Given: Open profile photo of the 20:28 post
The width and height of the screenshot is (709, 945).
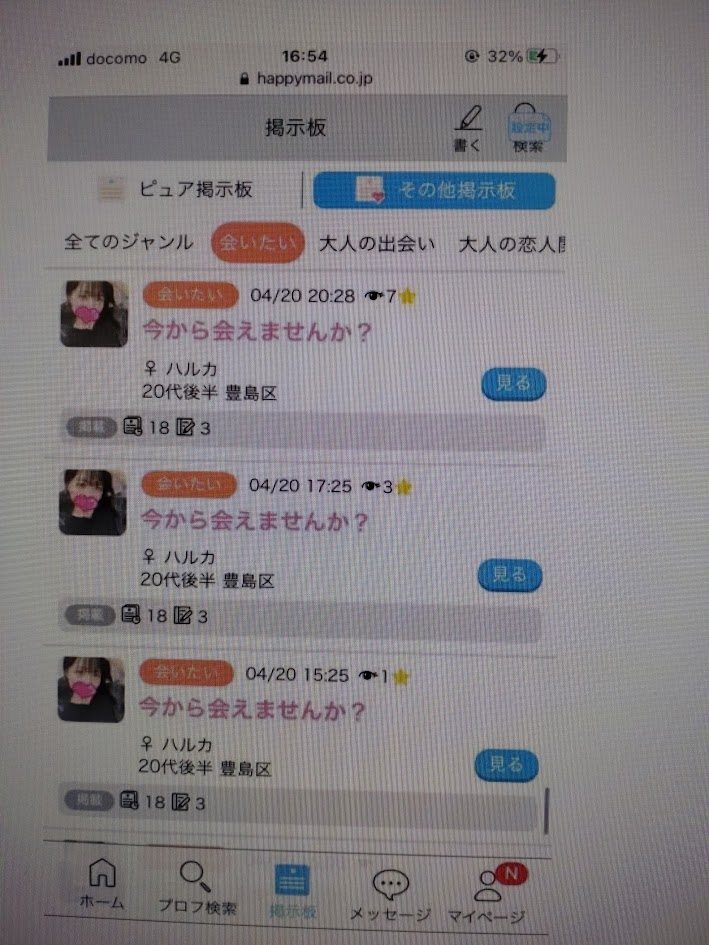Looking at the screenshot, I should click(x=94, y=313).
